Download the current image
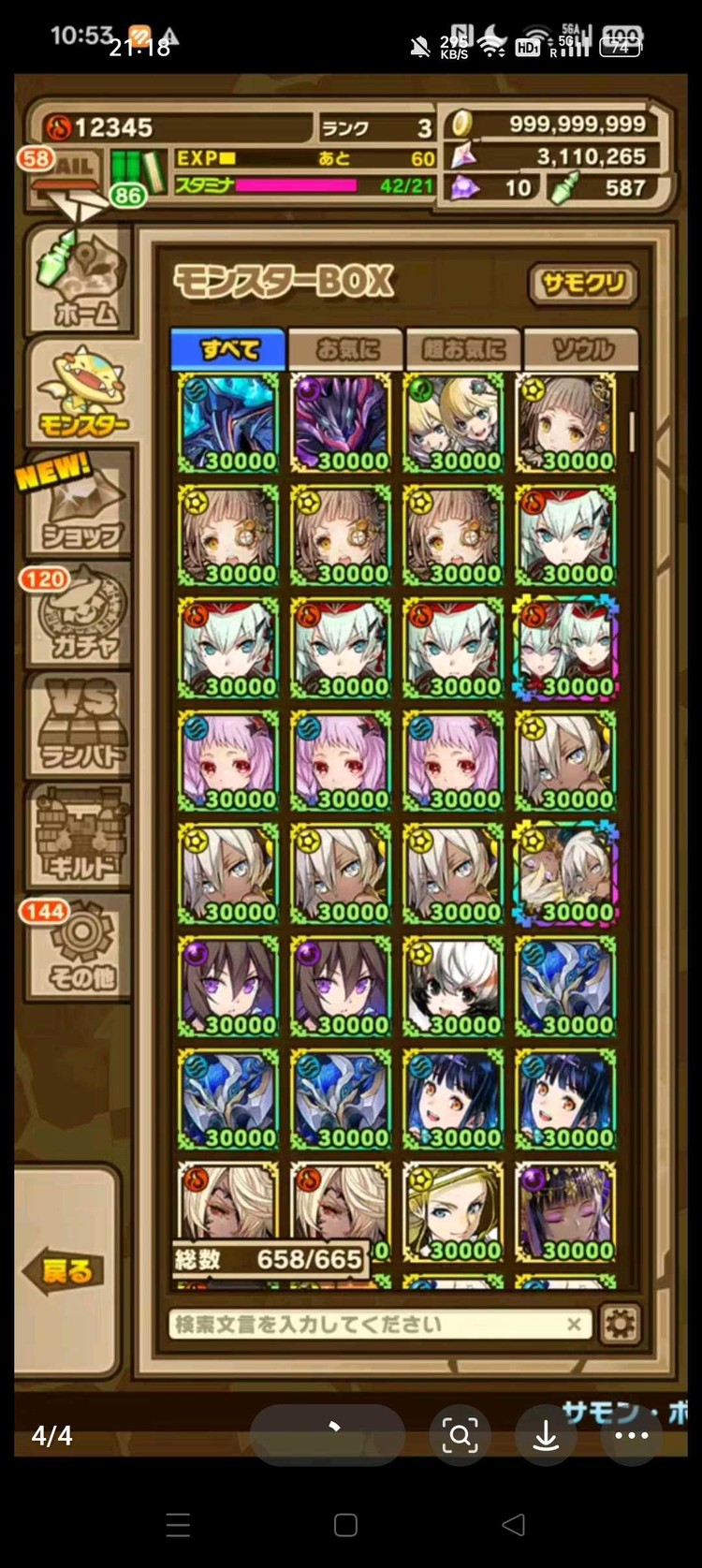The height and width of the screenshot is (1568, 702). tap(546, 1435)
